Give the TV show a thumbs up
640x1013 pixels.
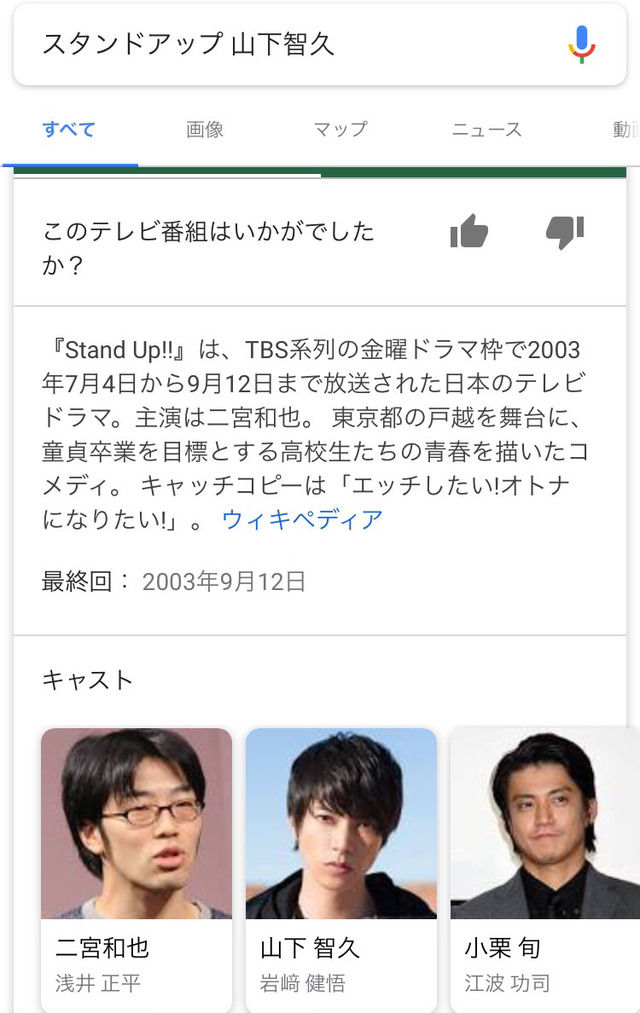coord(469,233)
